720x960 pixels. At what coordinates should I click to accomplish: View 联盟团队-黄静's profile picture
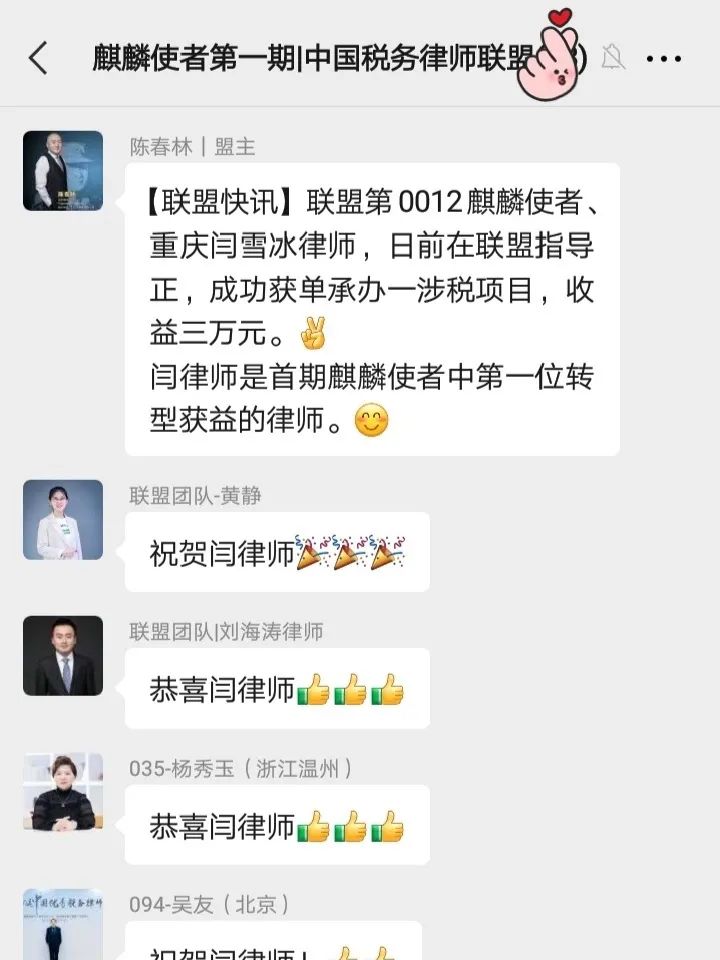coord(63,520)
